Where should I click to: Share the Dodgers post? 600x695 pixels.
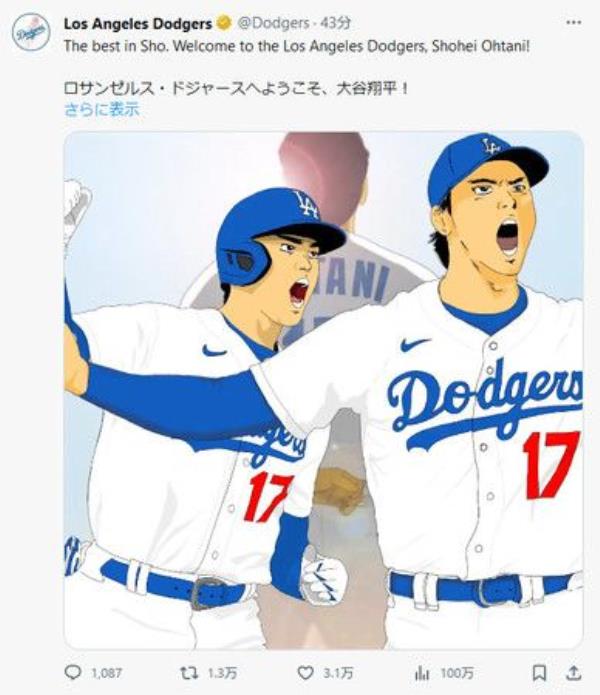[573, 673]
